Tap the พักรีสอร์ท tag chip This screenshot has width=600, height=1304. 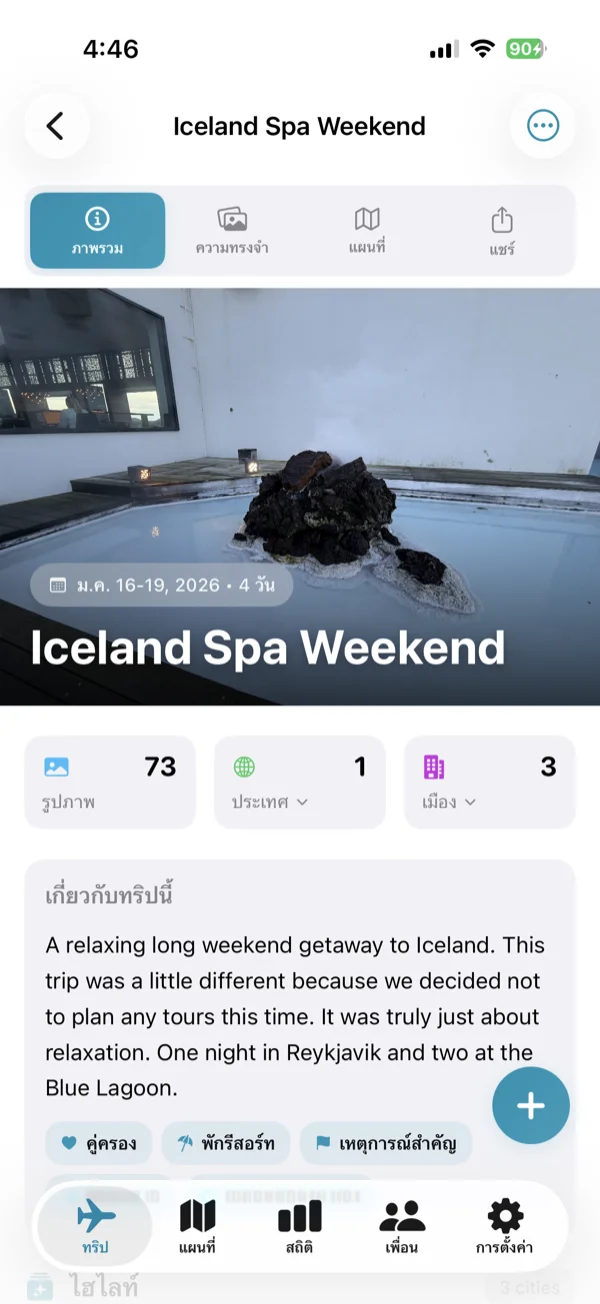click(x=225, y=1143)
